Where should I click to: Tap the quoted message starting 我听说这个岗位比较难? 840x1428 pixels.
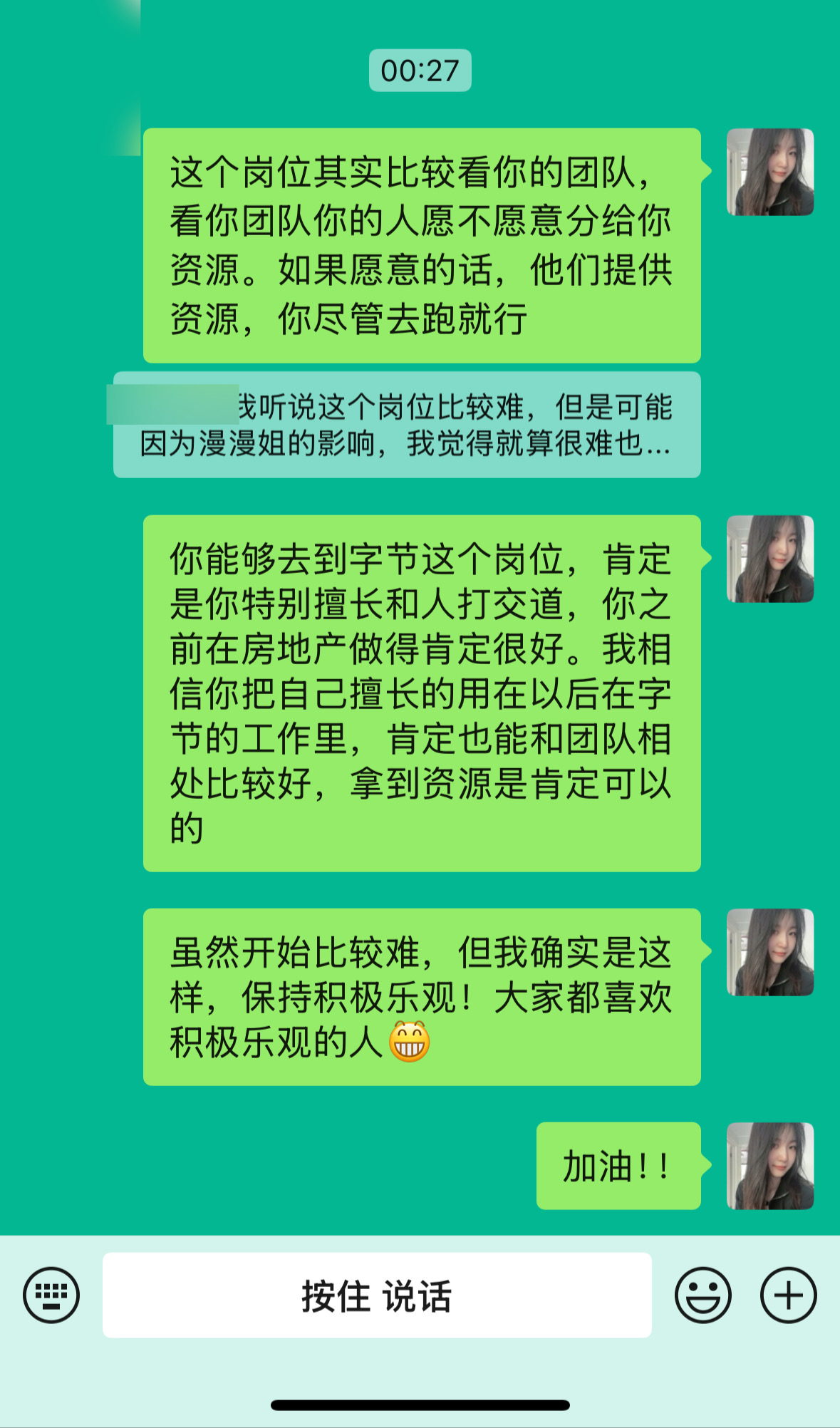(407, 425)
